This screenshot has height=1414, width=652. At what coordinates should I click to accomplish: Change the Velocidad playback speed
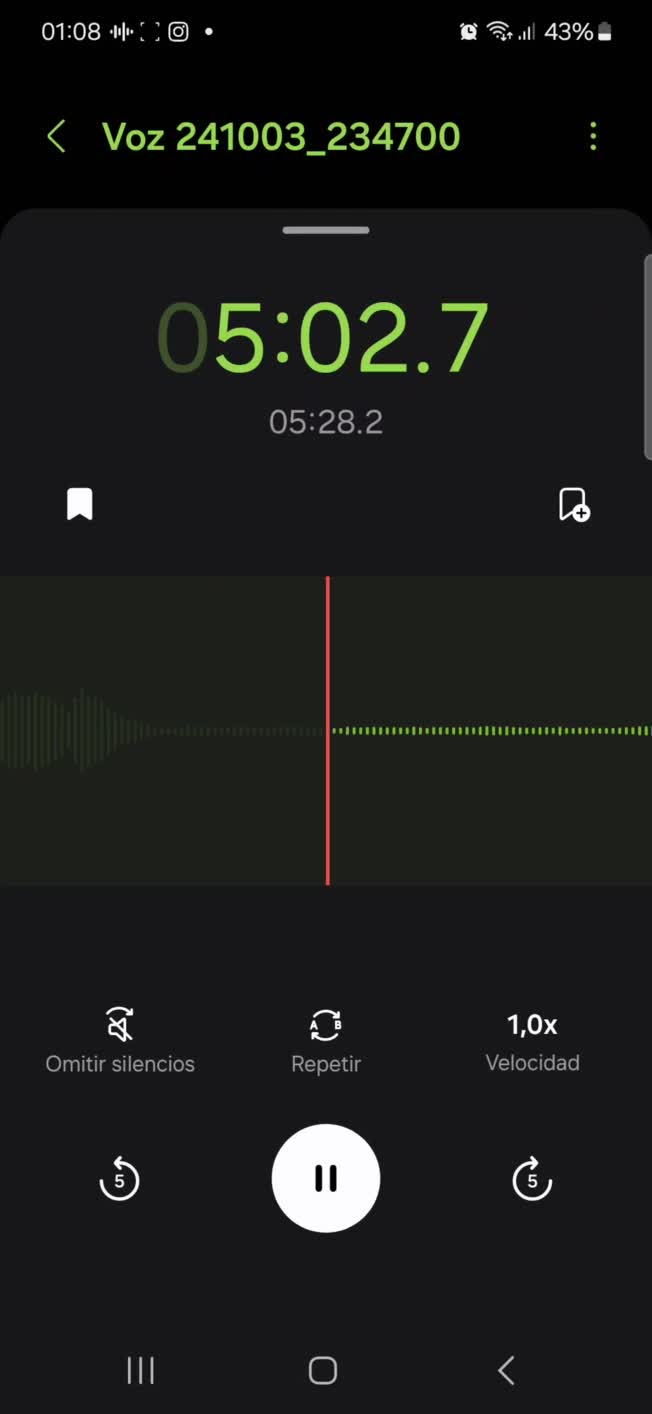pos(532,1040)
